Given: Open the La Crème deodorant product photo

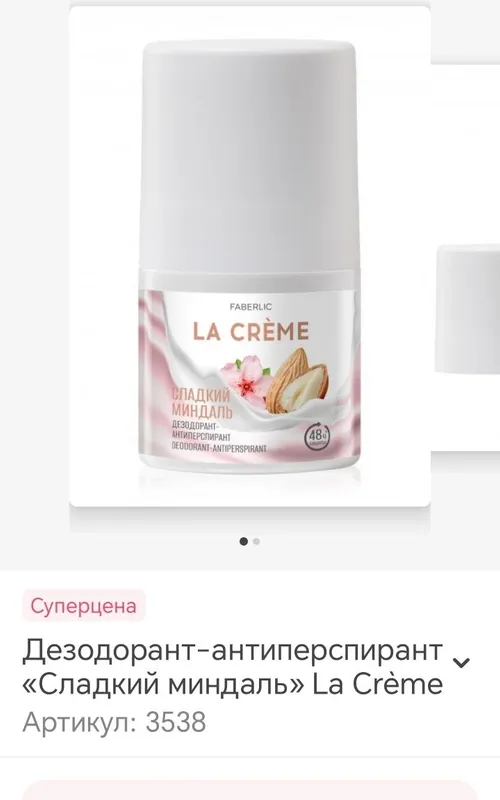Looking at the screenshot, I should coord(249,257).
